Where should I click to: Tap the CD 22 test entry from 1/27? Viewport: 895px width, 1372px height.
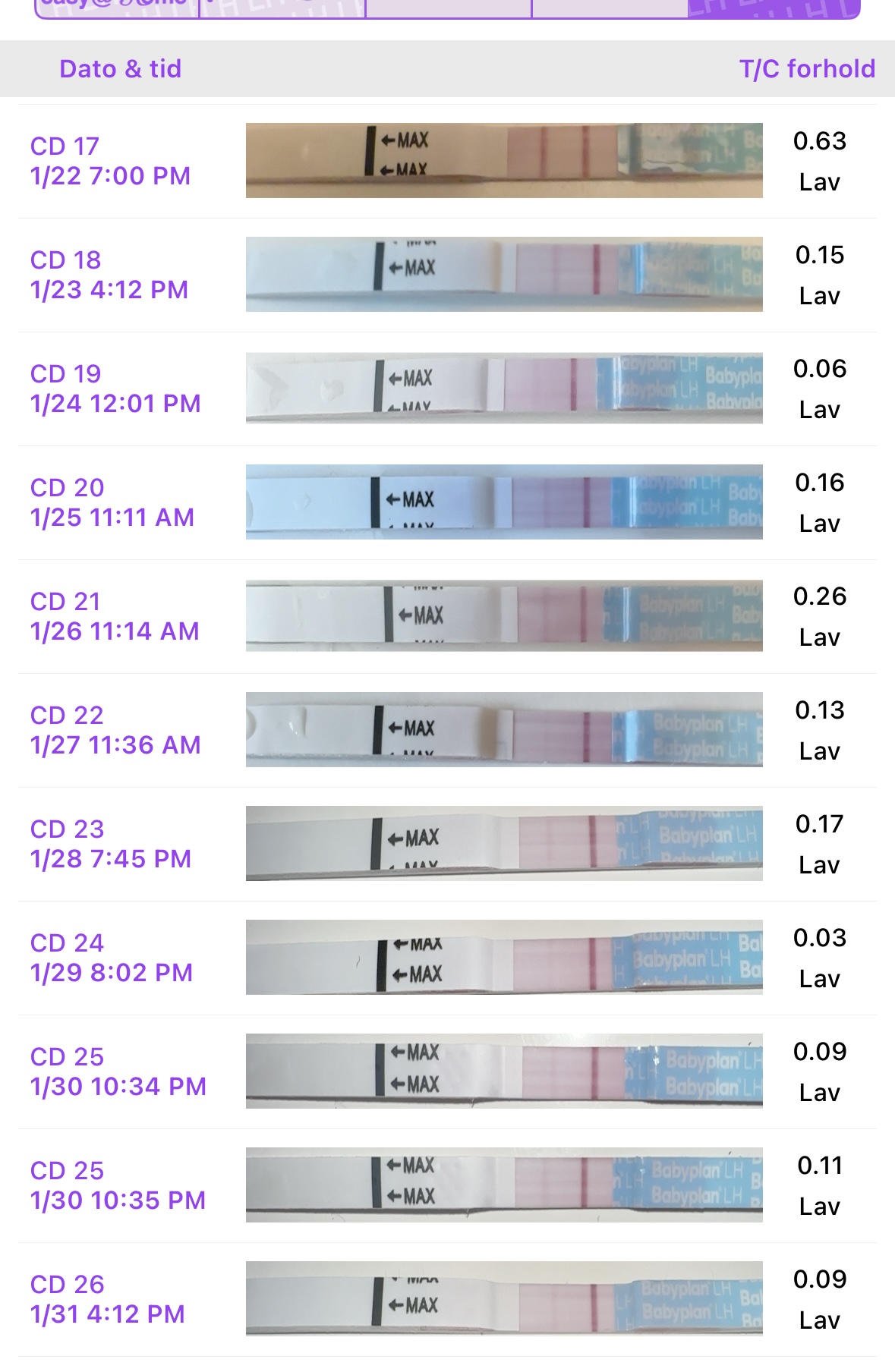click(x=447, y=730)
